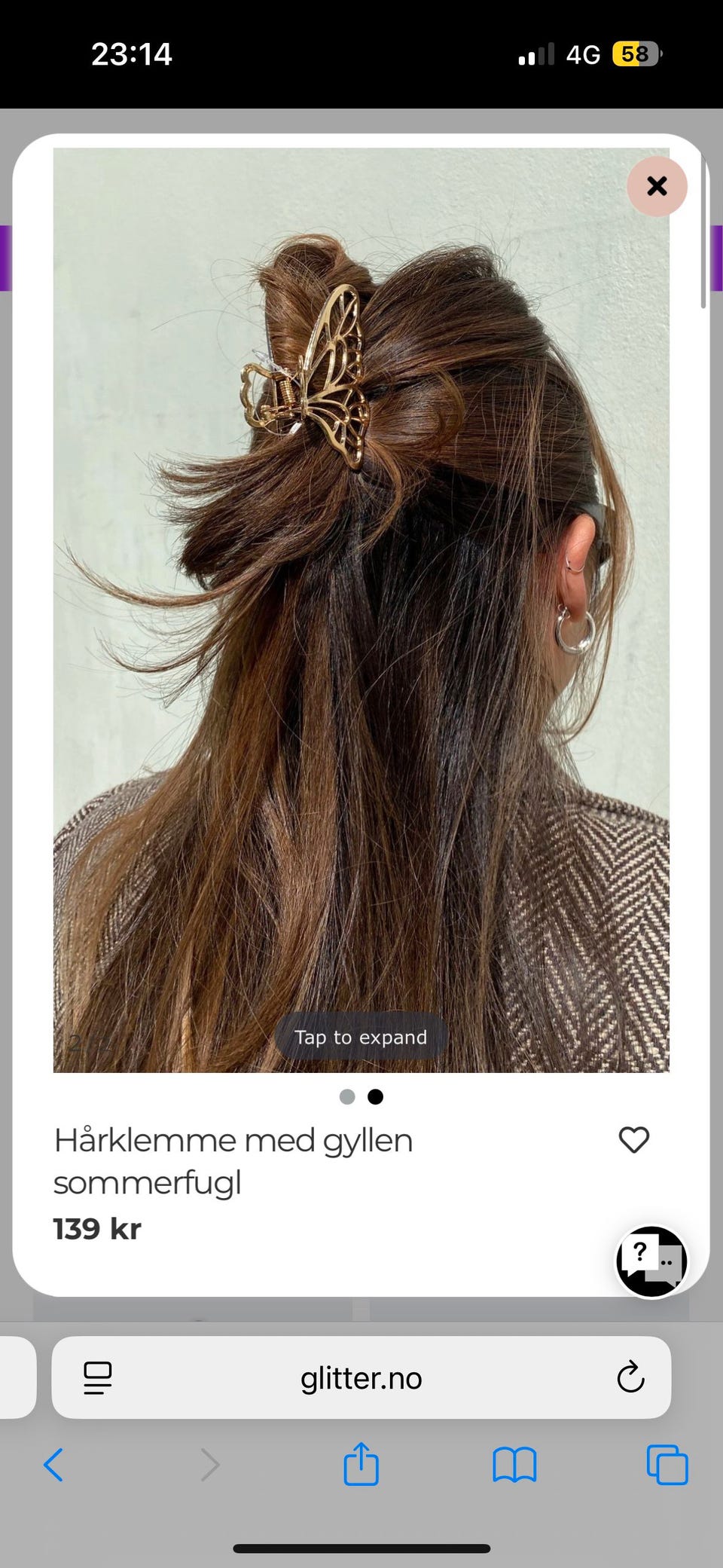Image resolution: width=723 pixels, height=1568 pixels.
Task: Go back using the back arrow
Action: click(x=53, y=1464)
